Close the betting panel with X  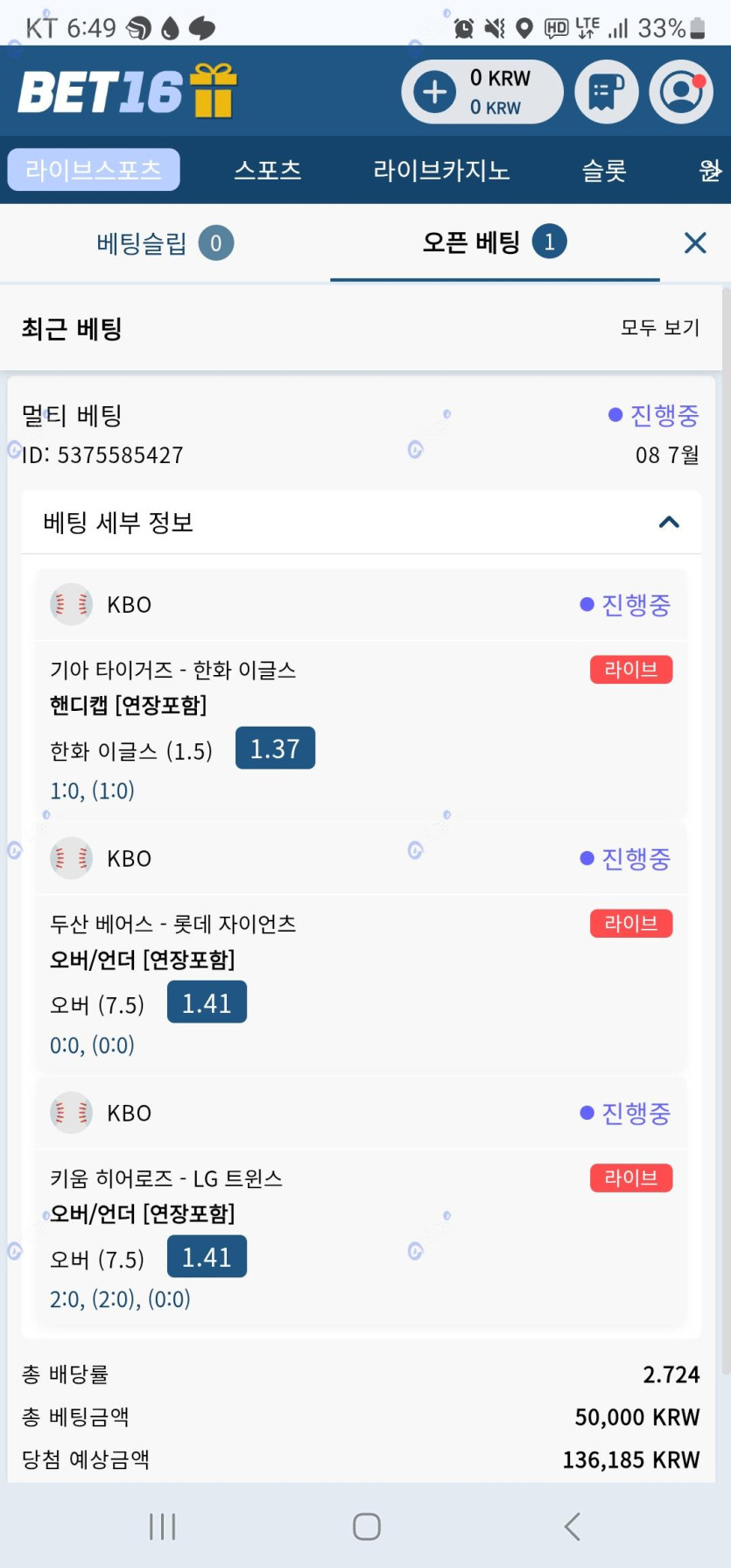(x=695, y=243)
